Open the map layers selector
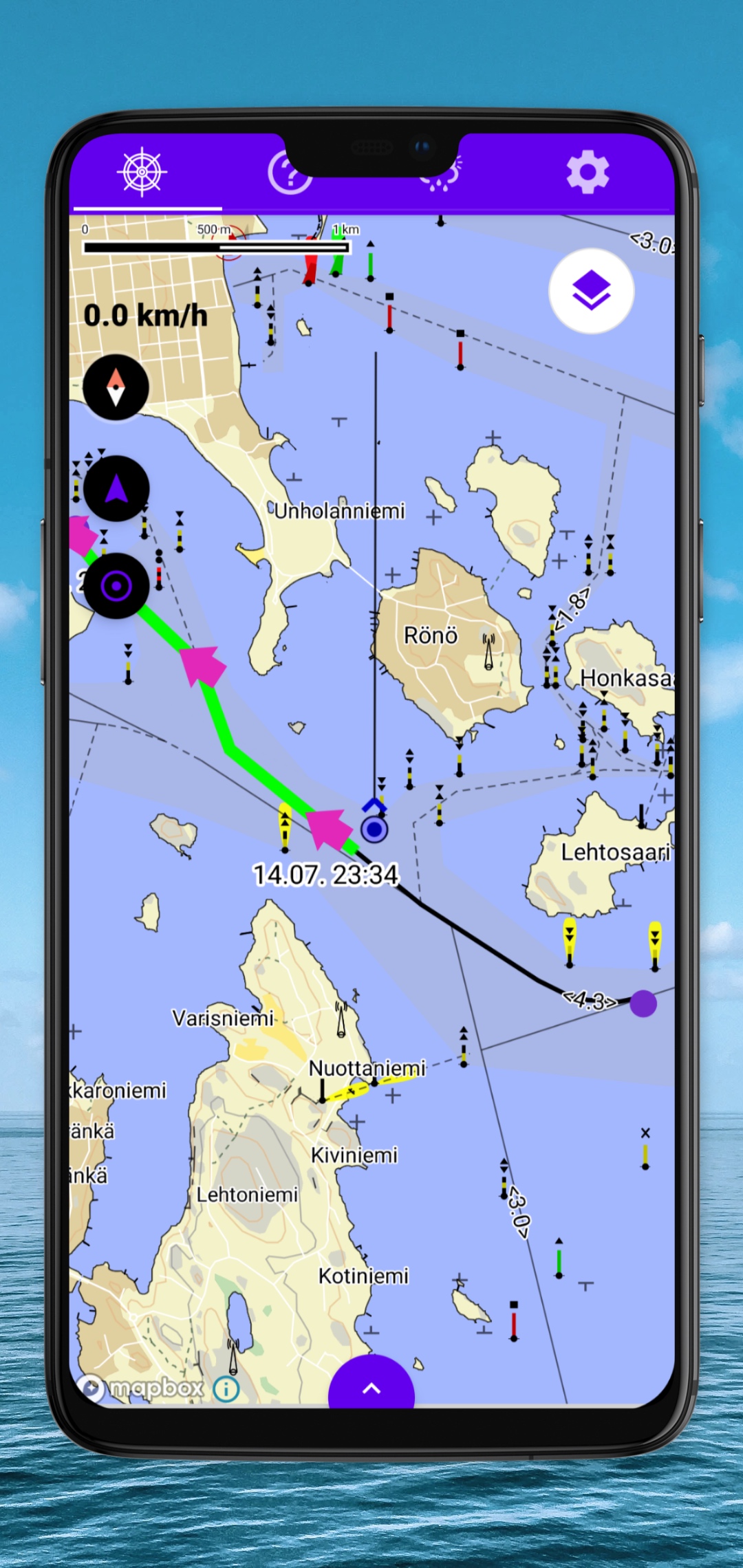The image size is (743, 1568). click(591, 291)
